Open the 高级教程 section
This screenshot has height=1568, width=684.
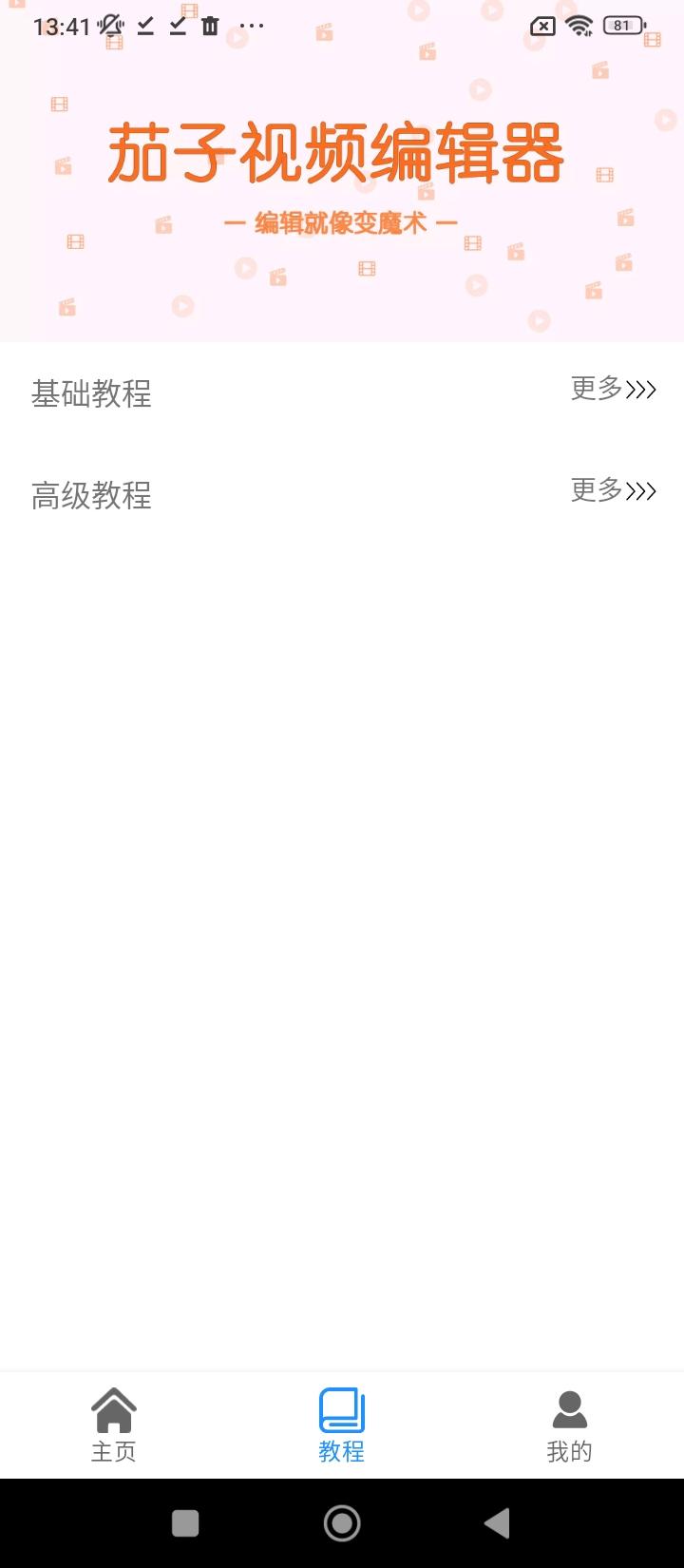[x=91, y=496]
